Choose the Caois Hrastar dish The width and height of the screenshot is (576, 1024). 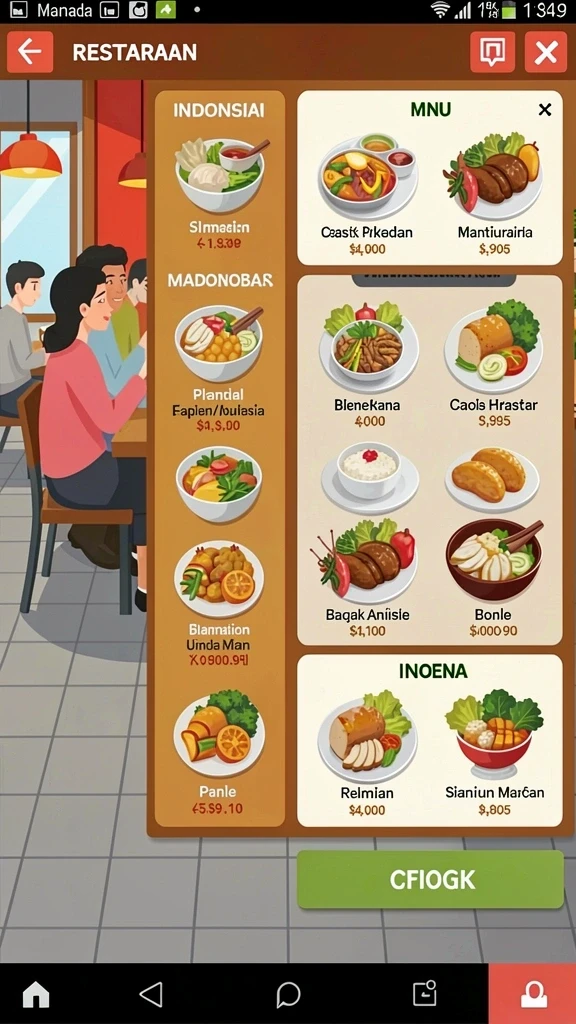[x=494, y=364]
